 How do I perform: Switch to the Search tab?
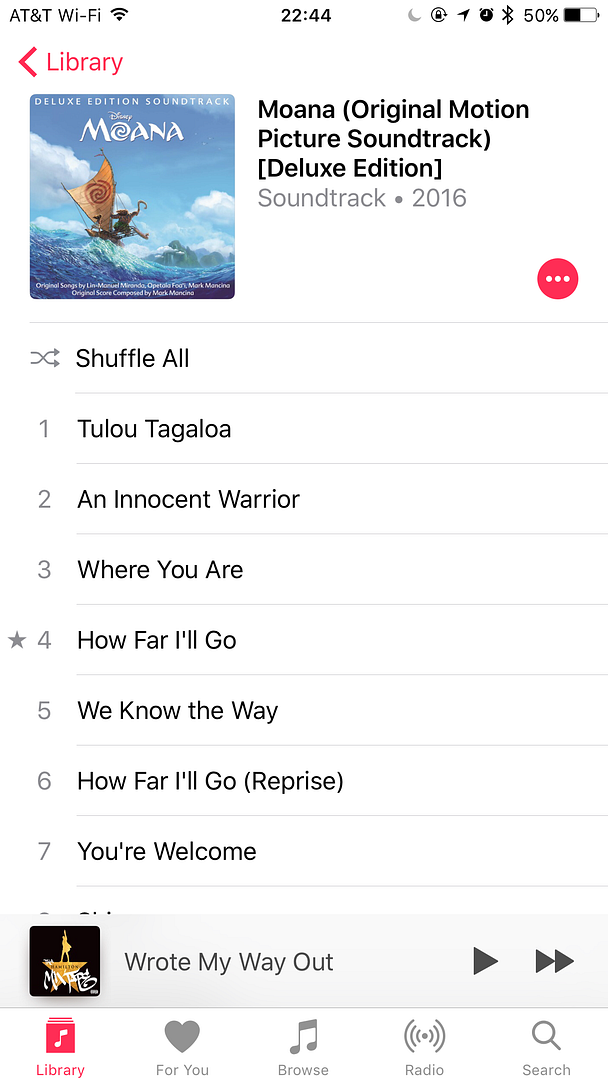tap(546, 1047)
